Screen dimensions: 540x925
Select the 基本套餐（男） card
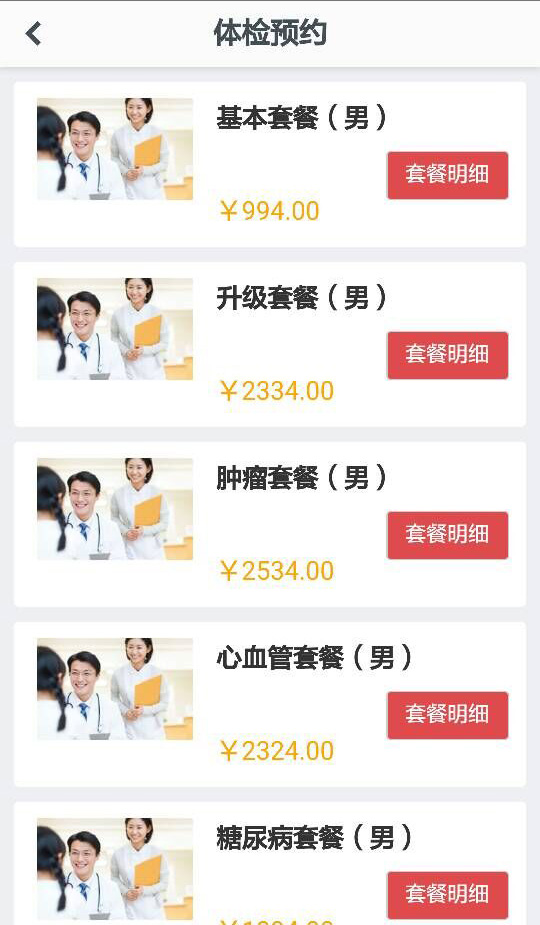click(x=270, y=164)
